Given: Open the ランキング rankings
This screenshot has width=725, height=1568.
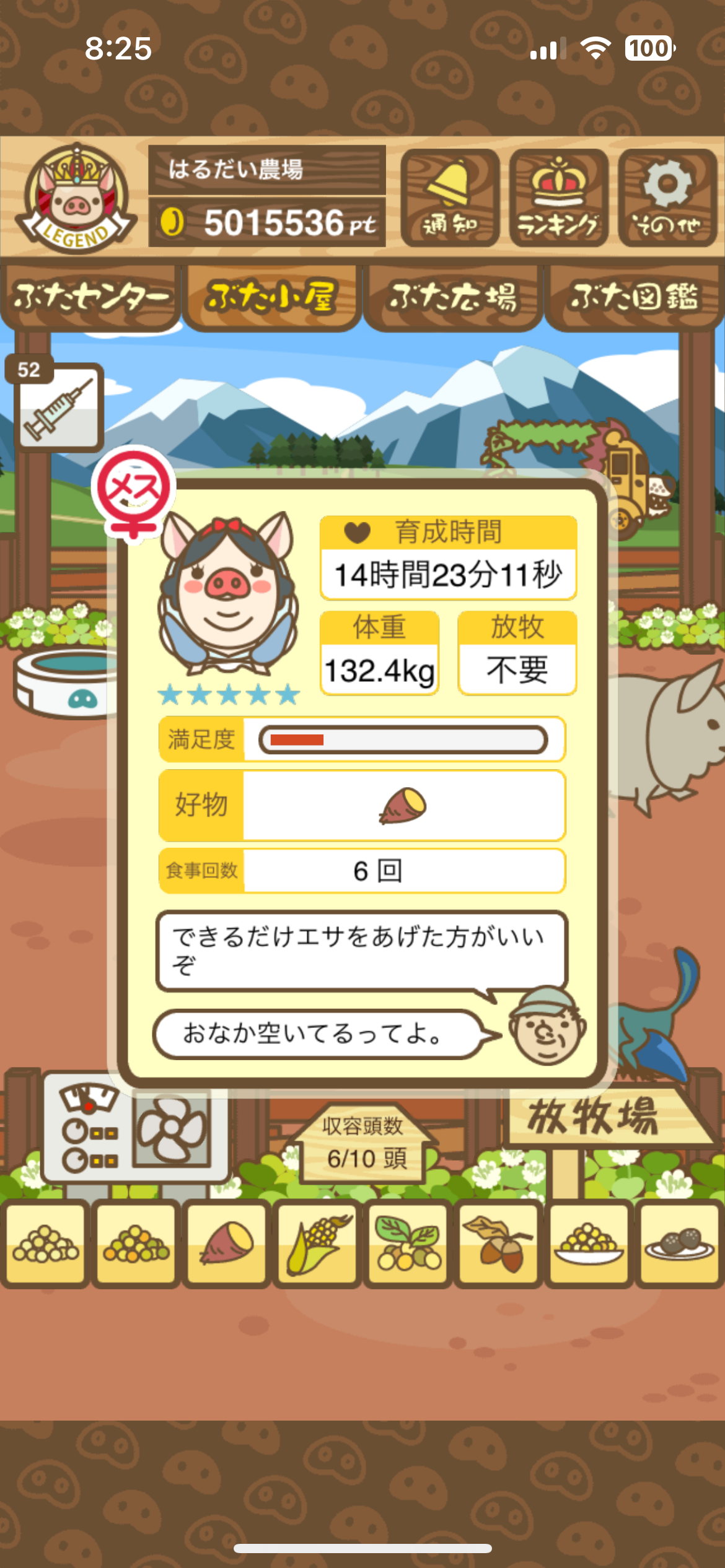Looking at the screenshot, I should pos(558,198).
